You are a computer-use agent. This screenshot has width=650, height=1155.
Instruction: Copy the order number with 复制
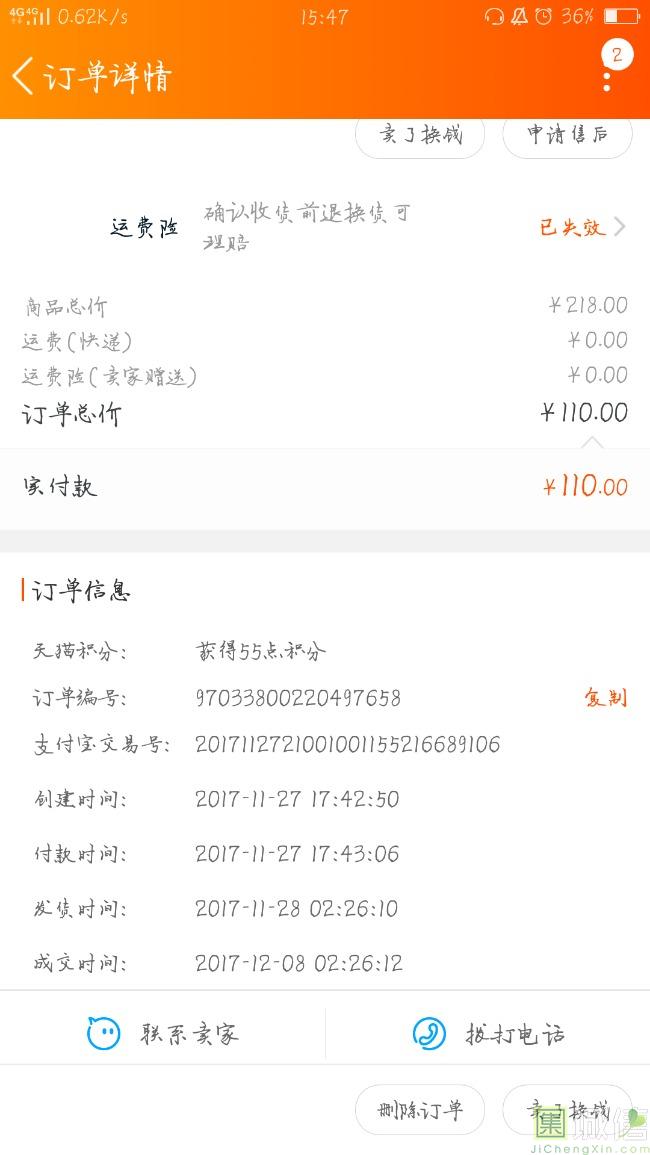coord(606,697)
